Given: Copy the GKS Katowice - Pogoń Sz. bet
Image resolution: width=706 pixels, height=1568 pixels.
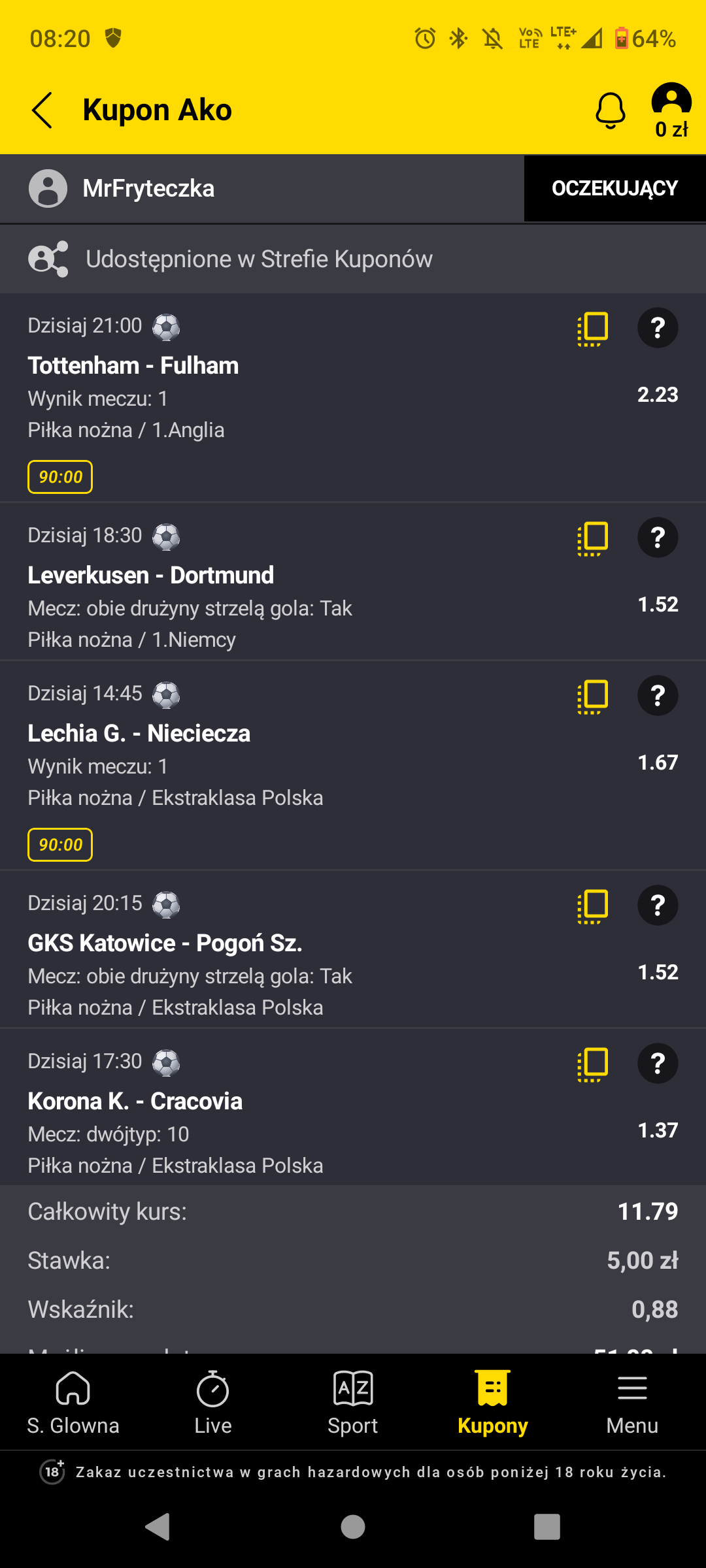Looking at the screenshot, I should [593, 906].
